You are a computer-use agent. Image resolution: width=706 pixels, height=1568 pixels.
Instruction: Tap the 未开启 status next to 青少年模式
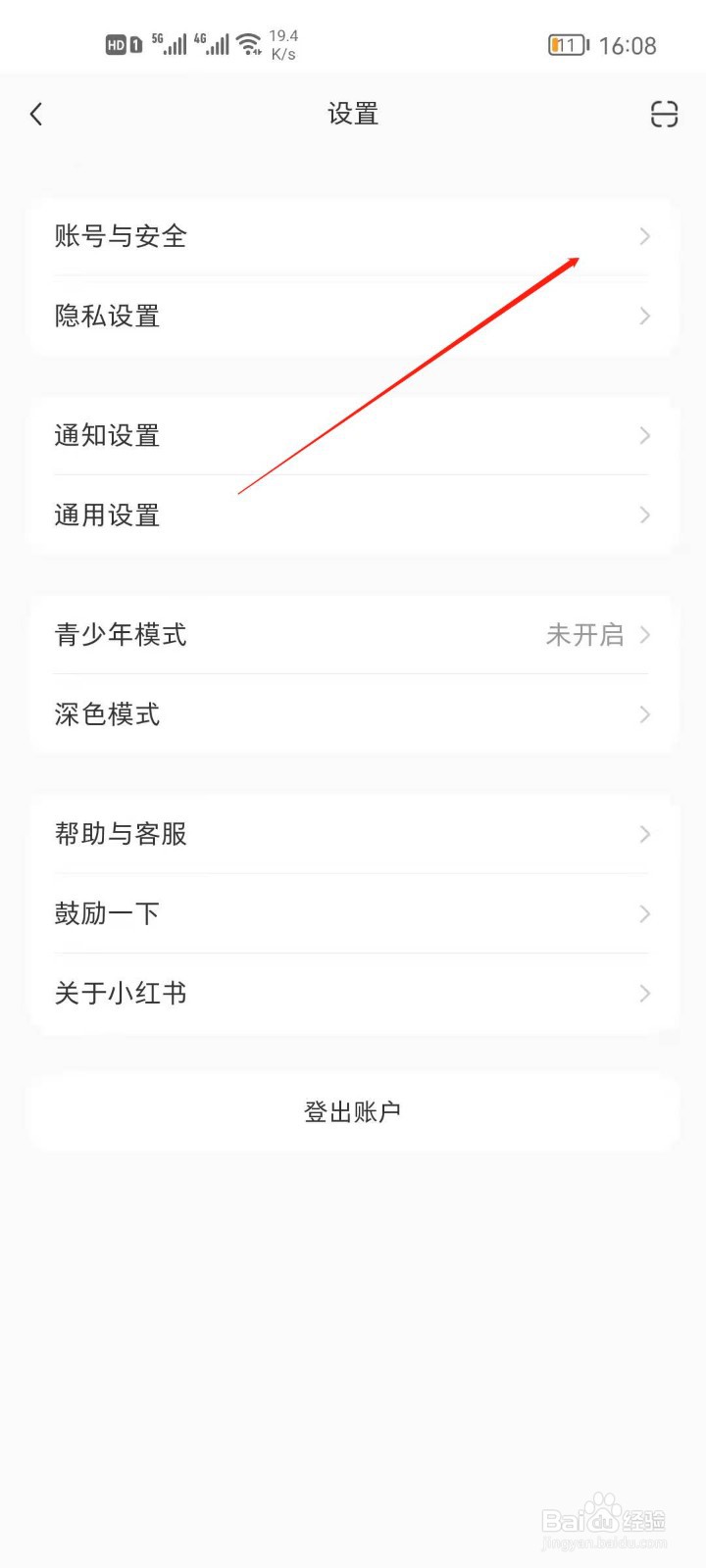(583, 635)
